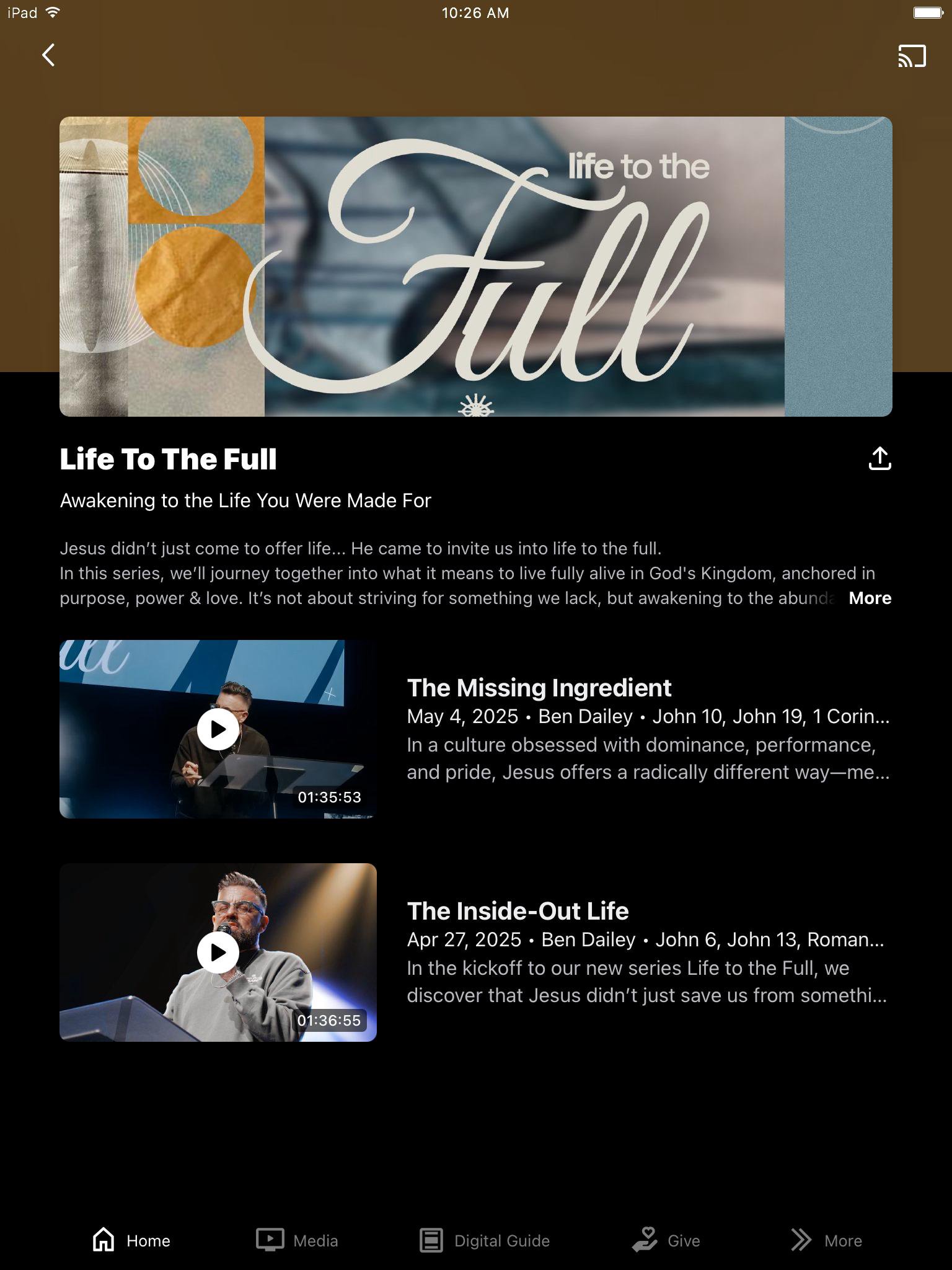Expand the series description with More
952x1270 pixels.
pos(870,598)
